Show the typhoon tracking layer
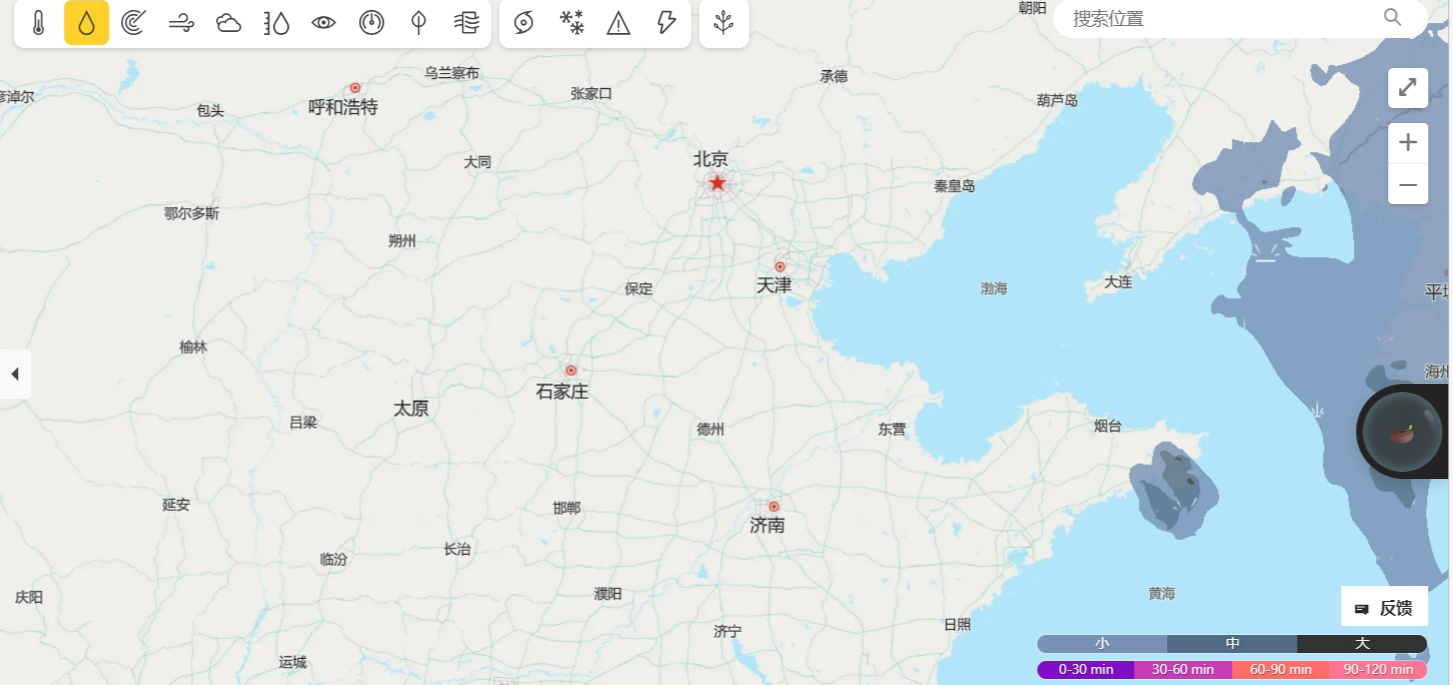The height and width of the screenshot is (685, 1453). (x=523, y=23)
